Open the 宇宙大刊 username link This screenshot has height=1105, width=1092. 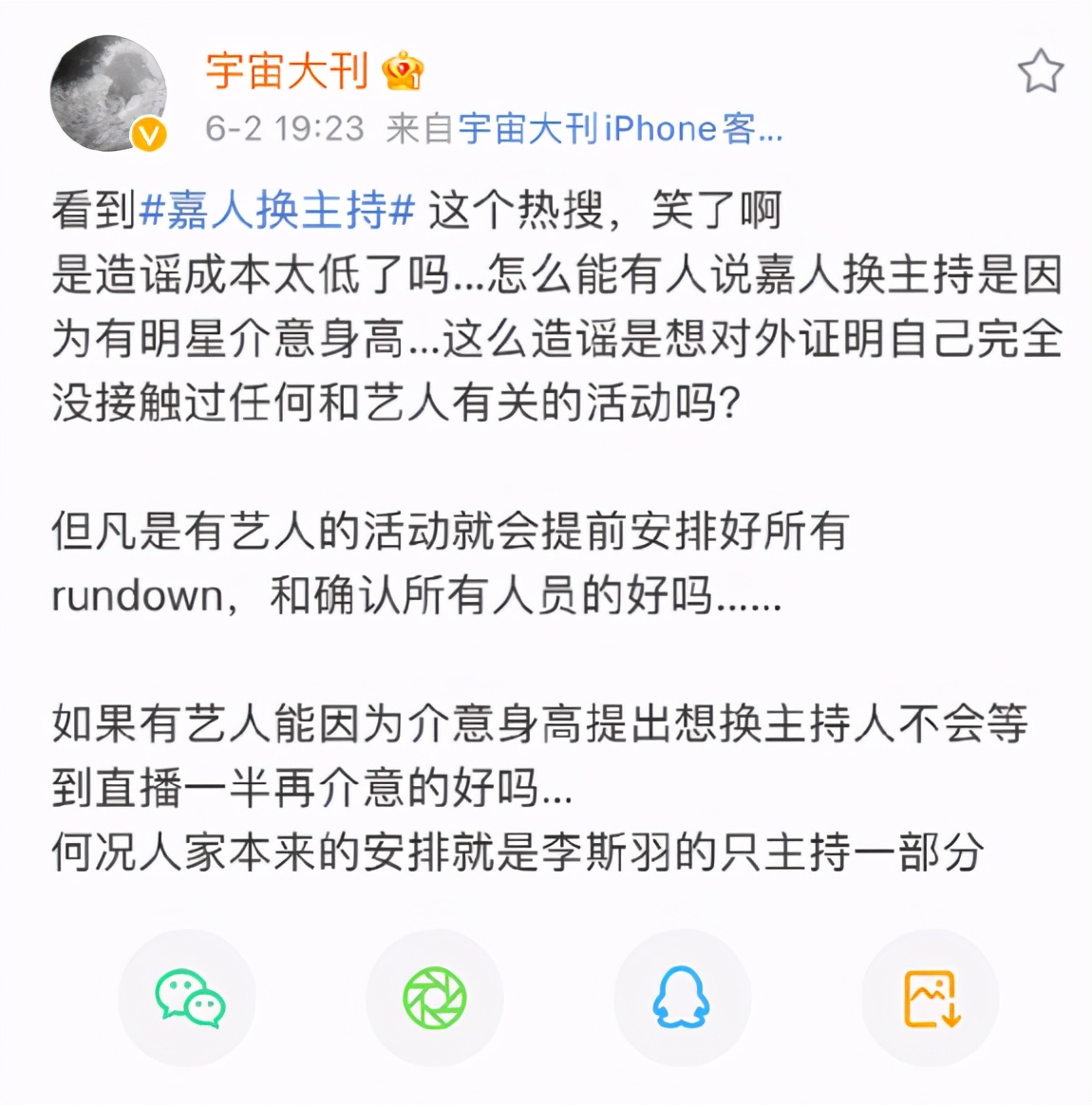coord(287,70)
